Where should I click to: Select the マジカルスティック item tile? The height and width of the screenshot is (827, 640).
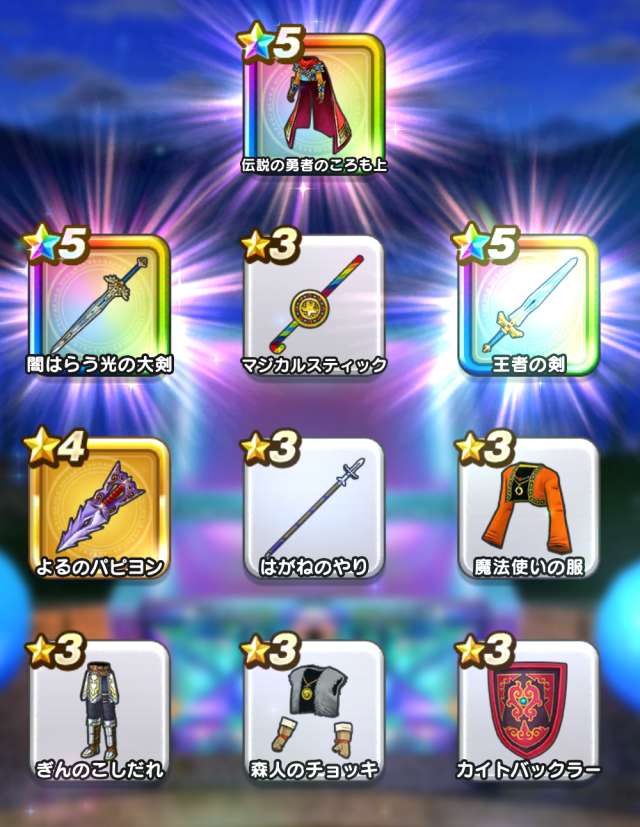pos(314,307)
